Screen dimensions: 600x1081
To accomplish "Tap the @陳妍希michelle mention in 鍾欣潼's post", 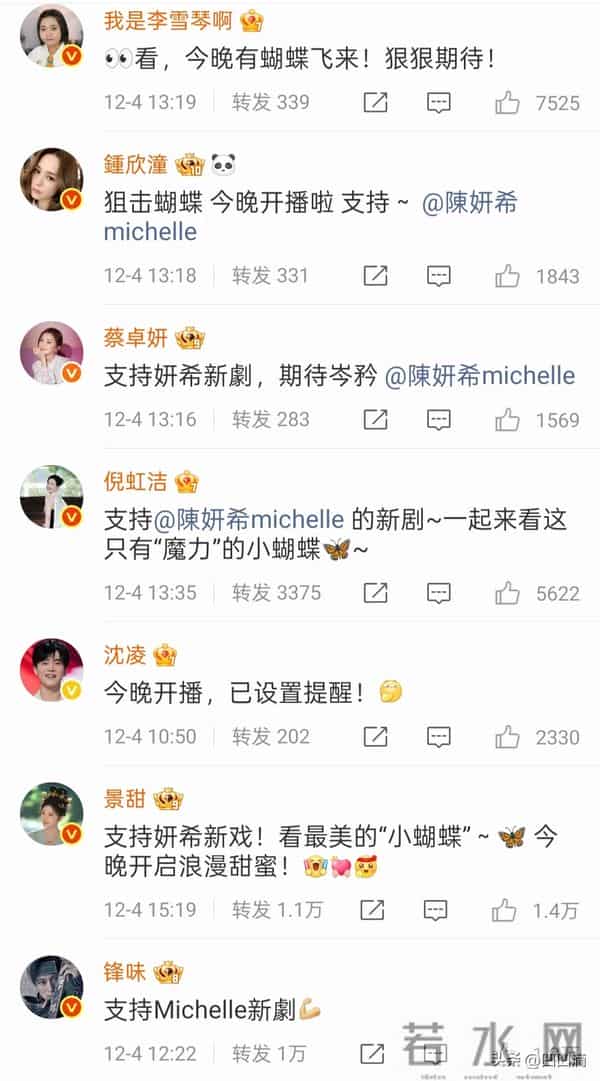I will point(470,204).
